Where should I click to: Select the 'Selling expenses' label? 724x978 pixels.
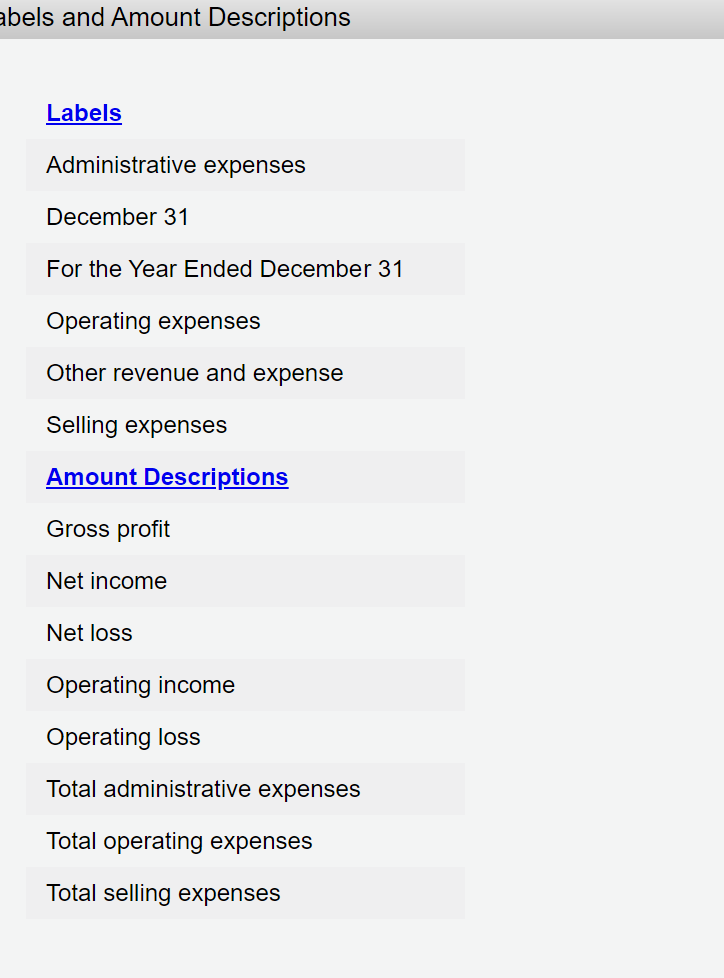(136, 425)
